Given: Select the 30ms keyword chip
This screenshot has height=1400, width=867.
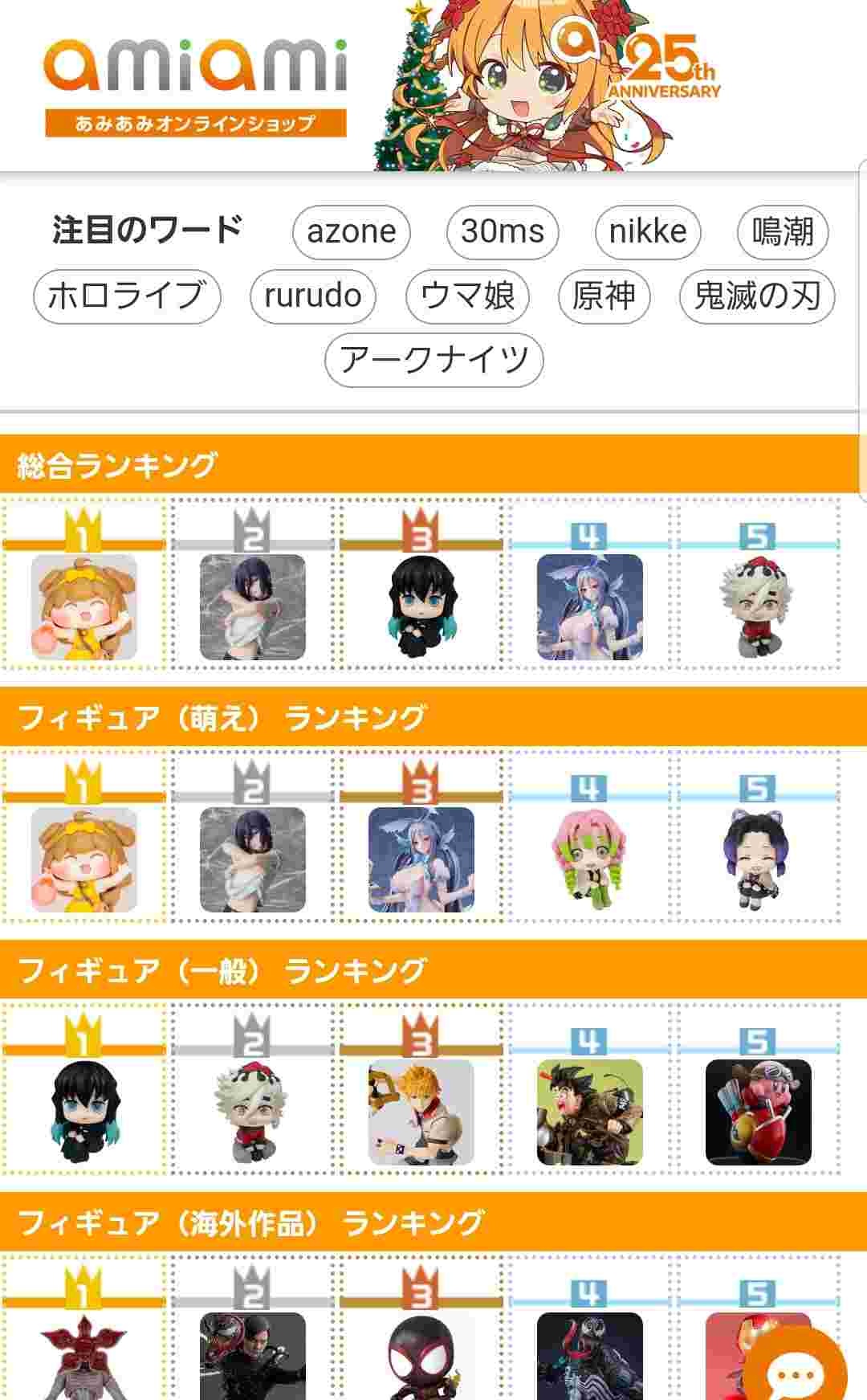Looking at the screenshot, I should click(x=502, y=231).
